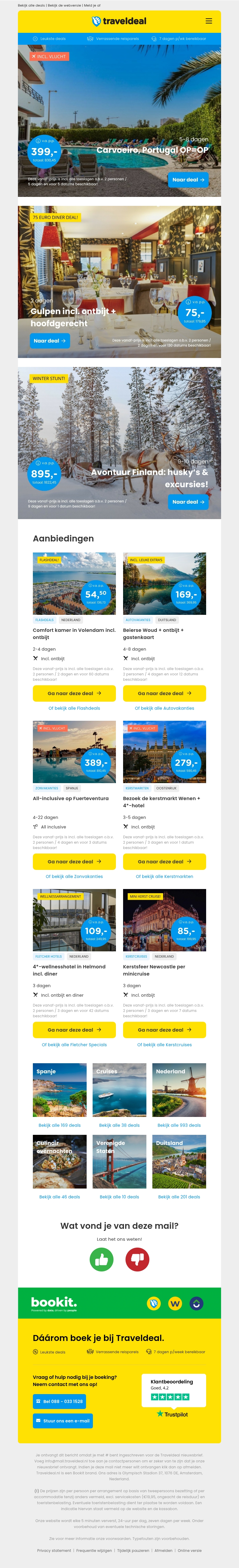Open the Spanje deals tile
The image size is (239, 1568).
[60, 1090]
